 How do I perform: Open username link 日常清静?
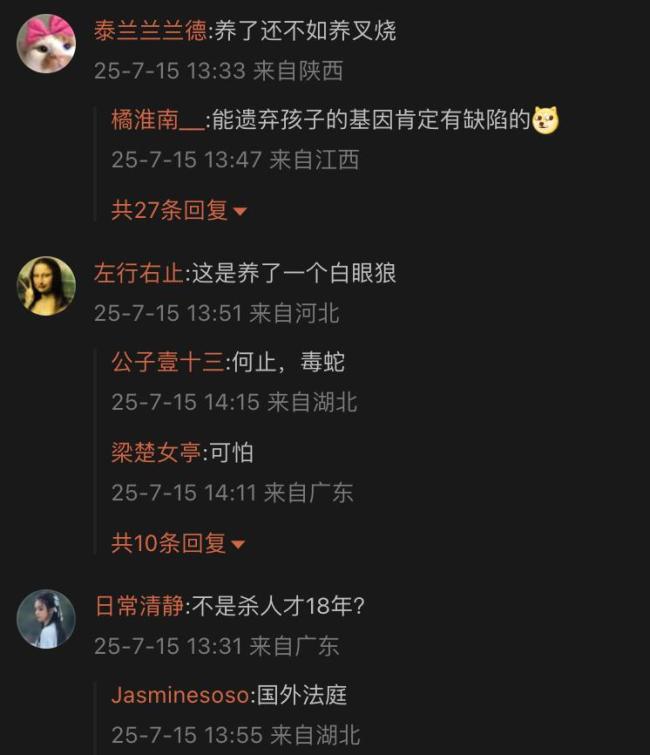coord(138,606)
